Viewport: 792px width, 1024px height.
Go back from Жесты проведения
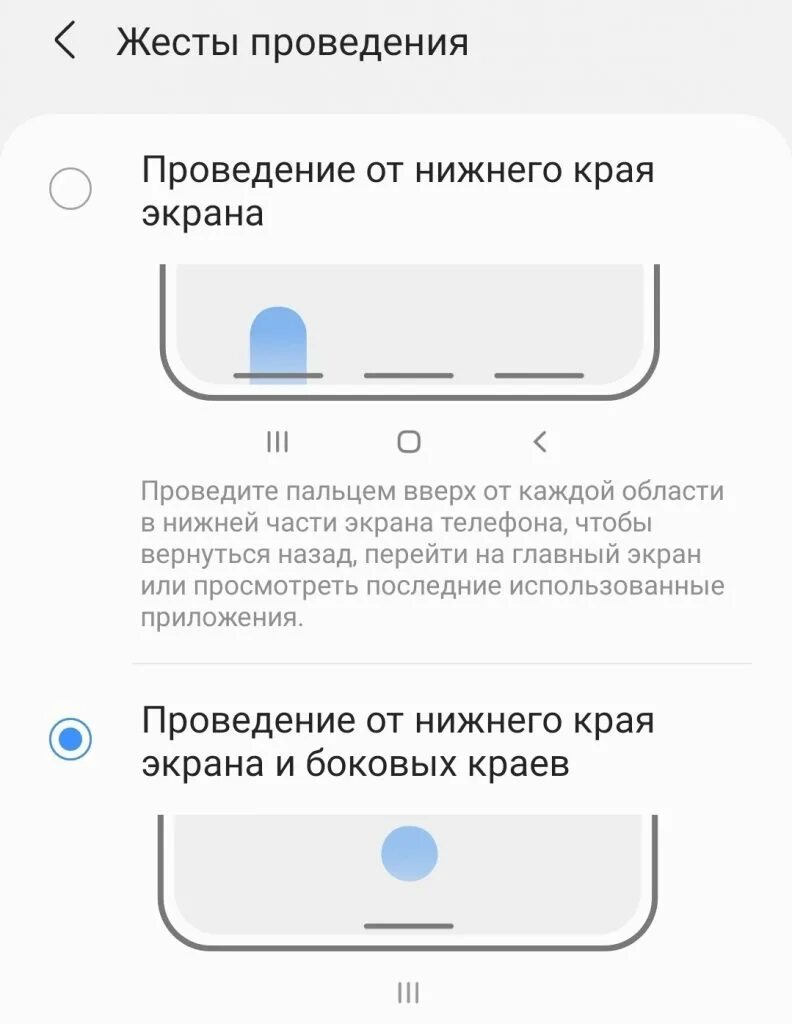tap(65, 42)
